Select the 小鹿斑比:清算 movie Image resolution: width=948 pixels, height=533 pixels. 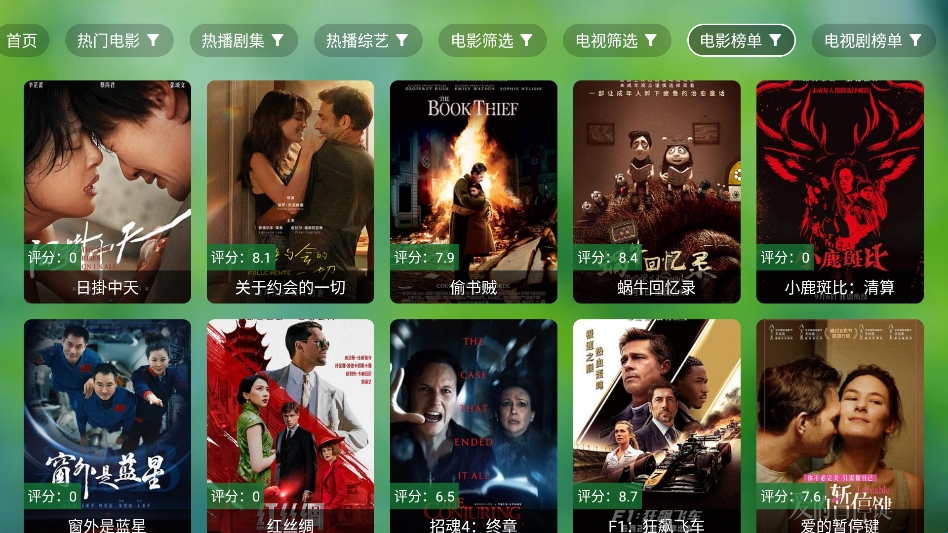(839, 190)
